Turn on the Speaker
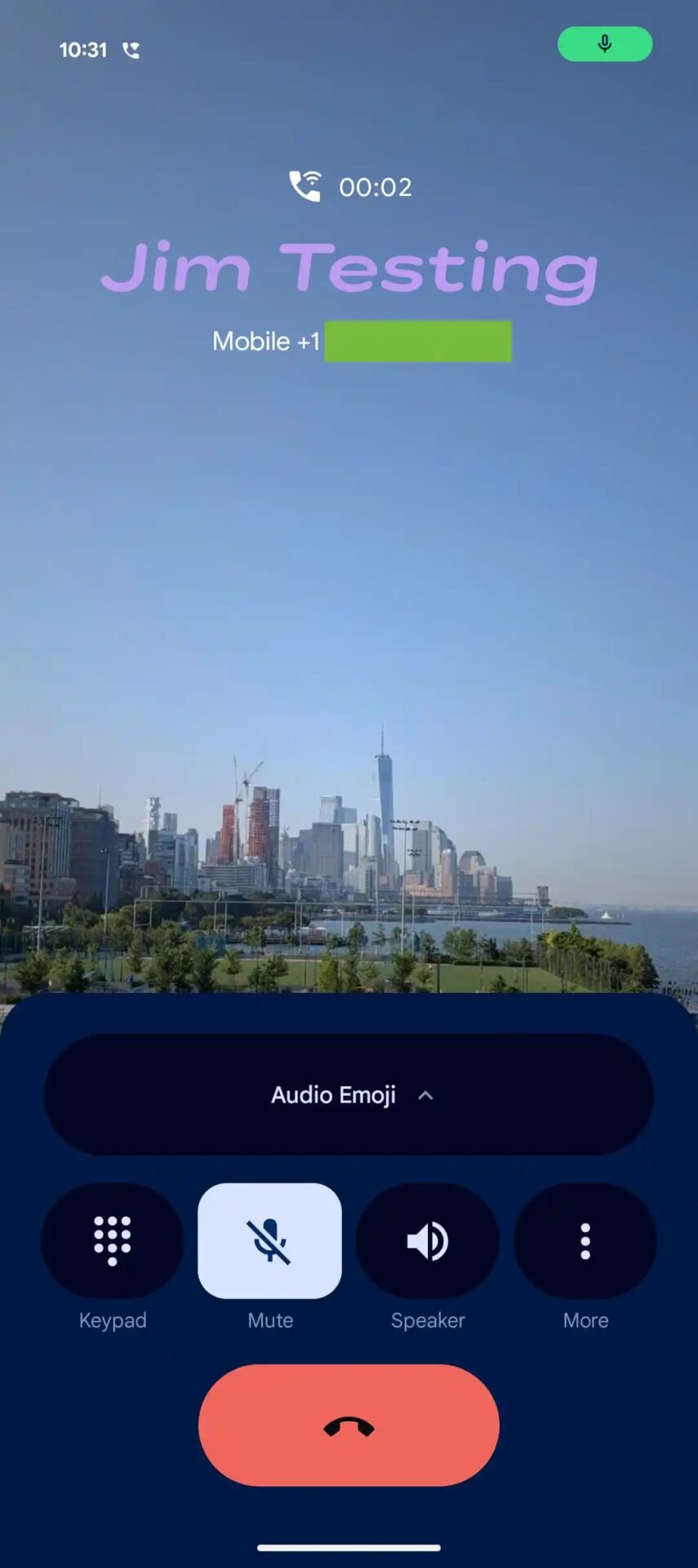 click(x=427, y=1241)
